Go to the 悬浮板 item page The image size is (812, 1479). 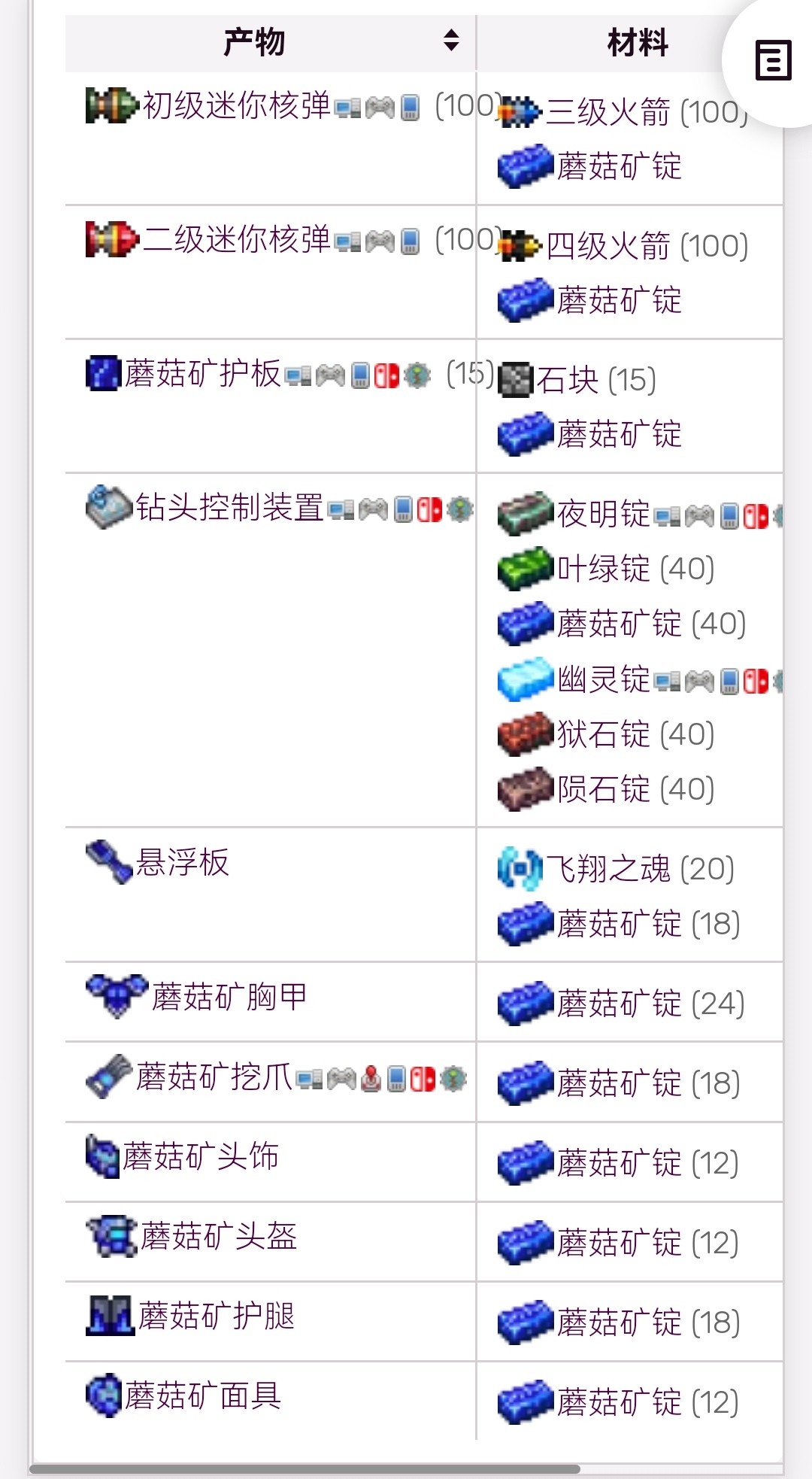[182, 863]
